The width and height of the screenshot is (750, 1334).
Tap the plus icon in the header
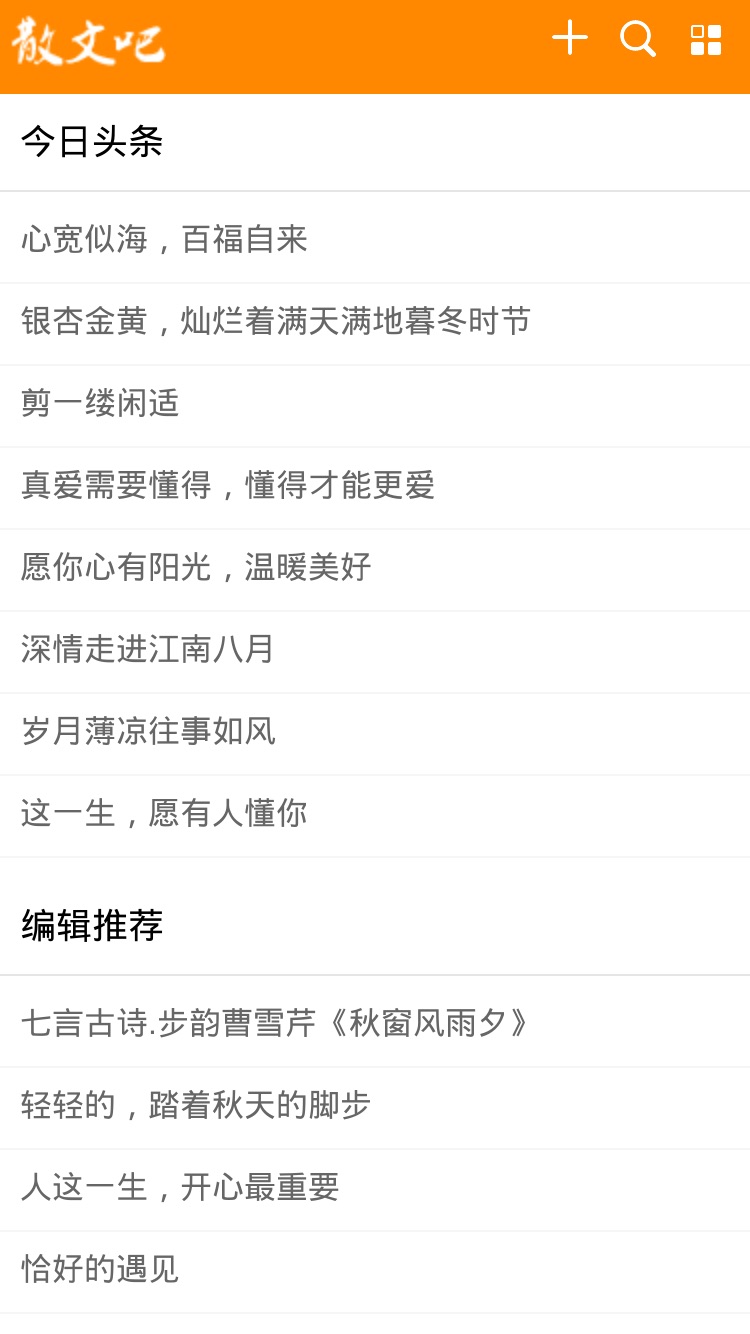pyautogui.click(x=570, y=38)
